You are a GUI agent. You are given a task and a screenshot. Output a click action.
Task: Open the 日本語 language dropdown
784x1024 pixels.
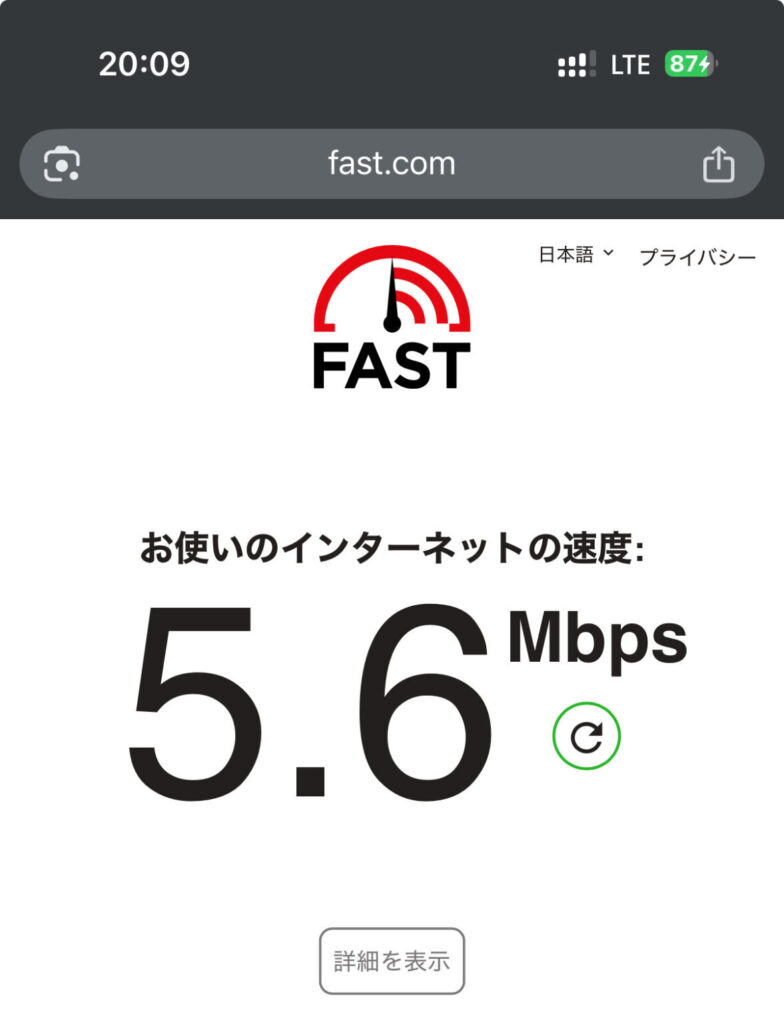(x=575, y=255)
